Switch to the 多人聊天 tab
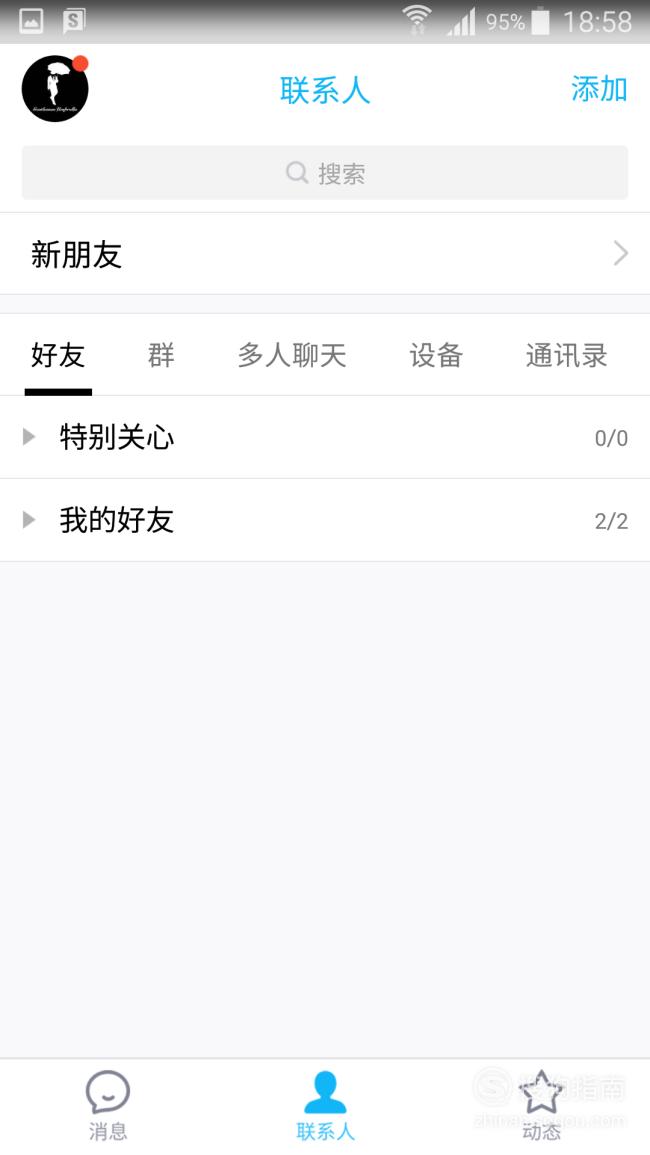This screenshot has width=650, height=1155. pyautogui.click(x=292, y=356)
